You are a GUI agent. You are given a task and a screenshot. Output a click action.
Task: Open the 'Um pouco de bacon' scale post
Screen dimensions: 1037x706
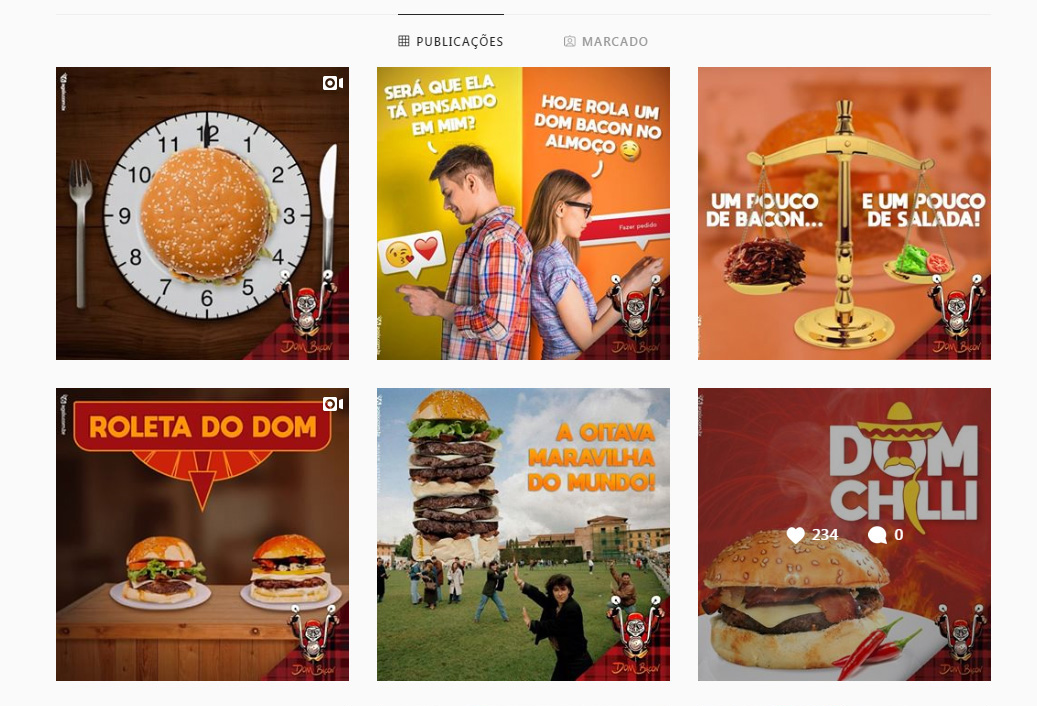tap(844, 213)
